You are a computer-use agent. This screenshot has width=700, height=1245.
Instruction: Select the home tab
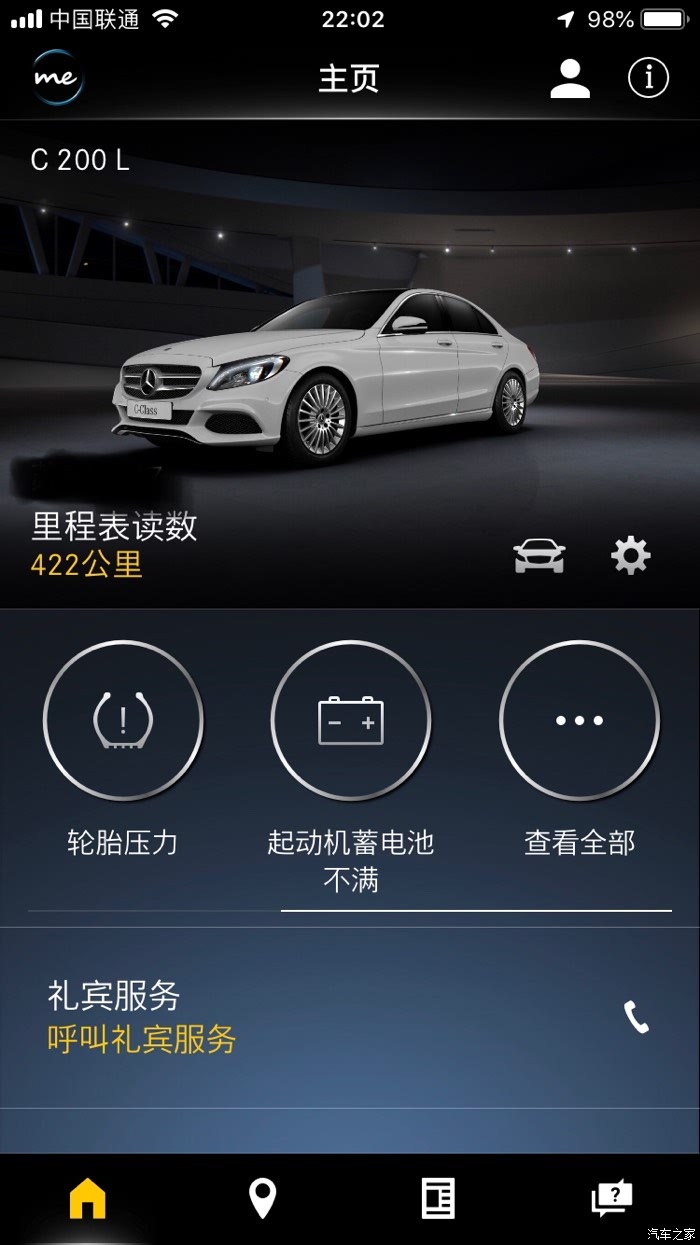87,1198
